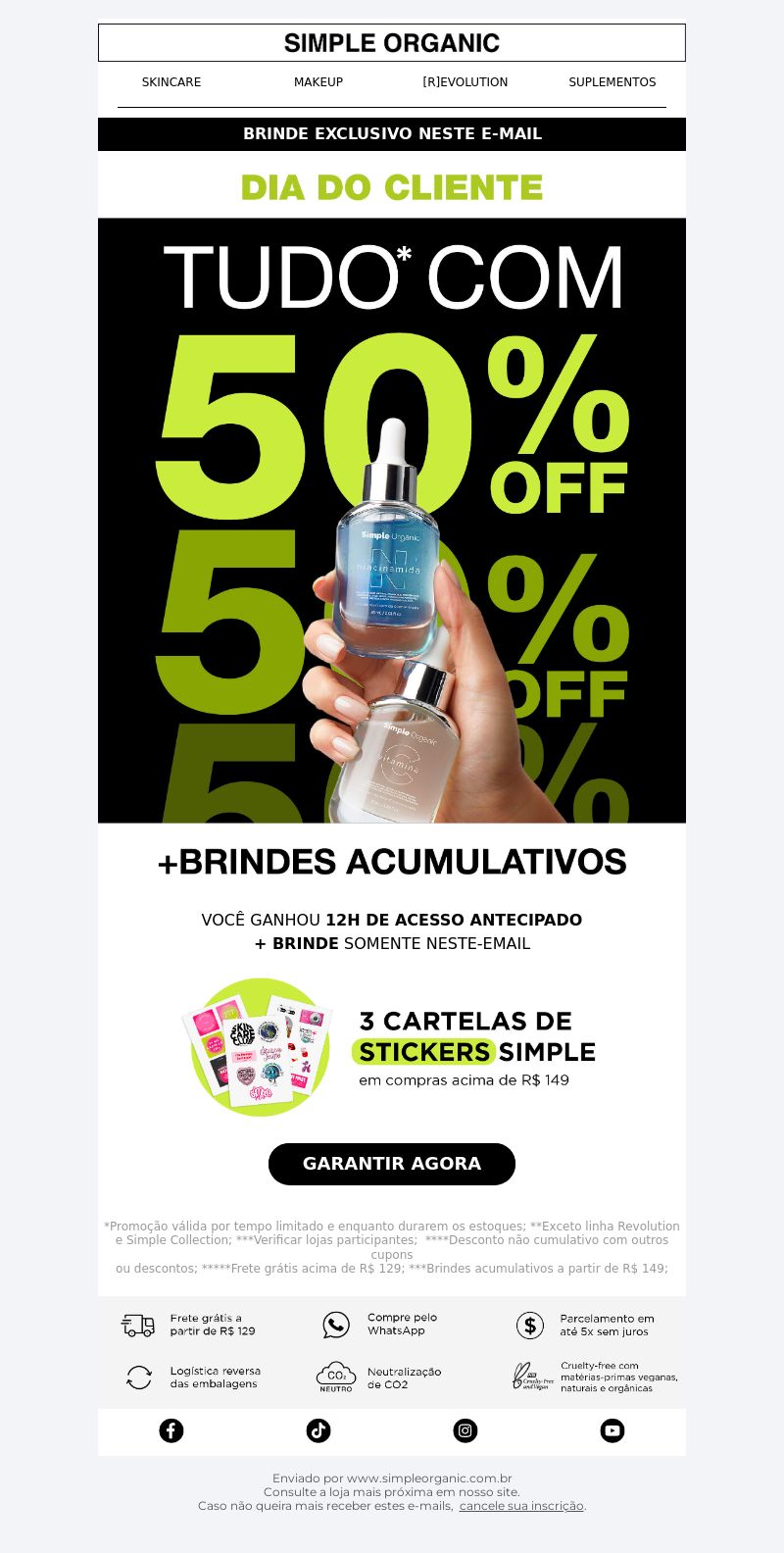784x1553 pixels.
Task: Tap the GARANTIR AGORA button
Action: coord(392,1164)
